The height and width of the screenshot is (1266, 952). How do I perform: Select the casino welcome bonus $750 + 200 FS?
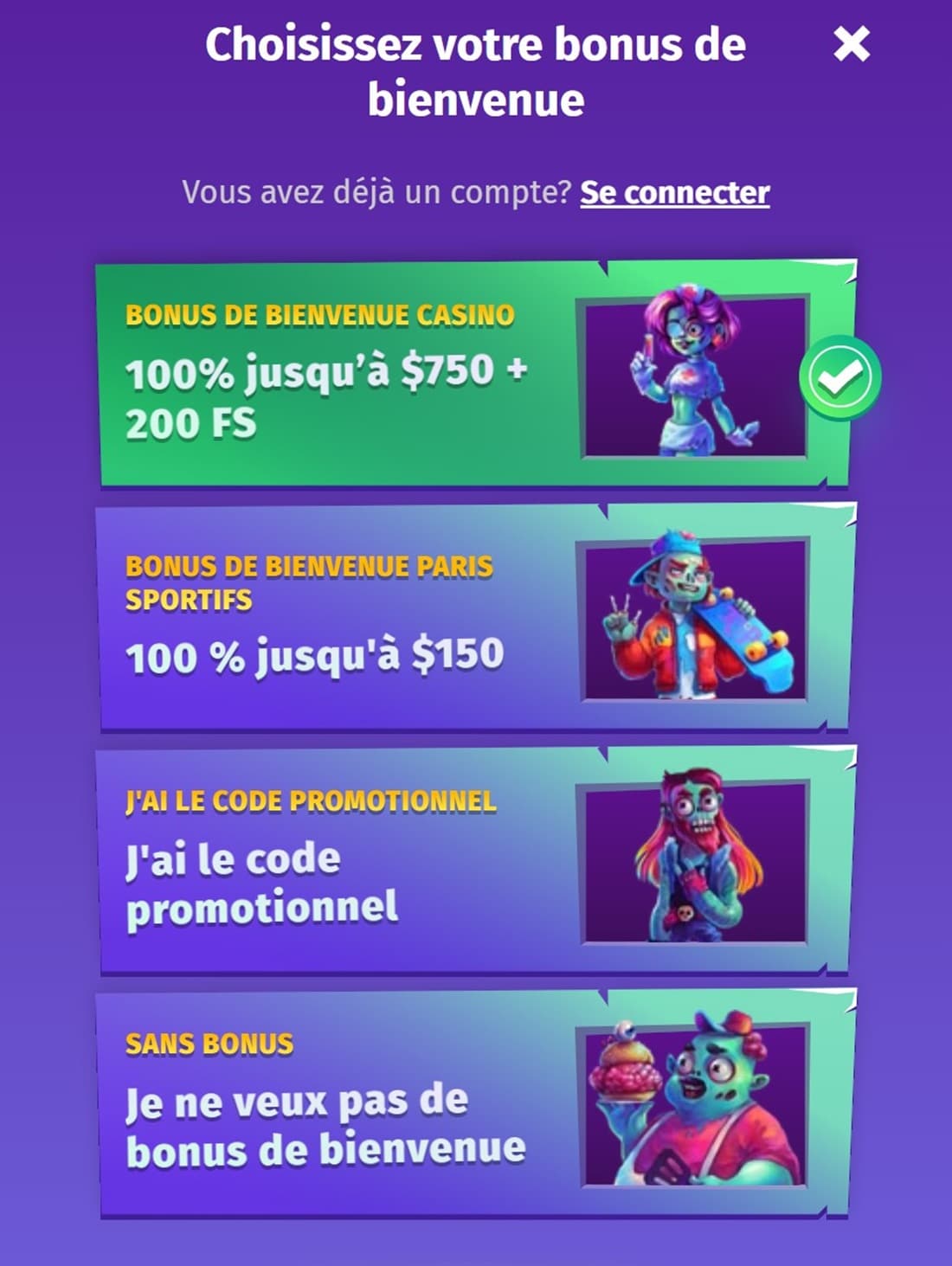pyautogui.click(x=474, y=374)
